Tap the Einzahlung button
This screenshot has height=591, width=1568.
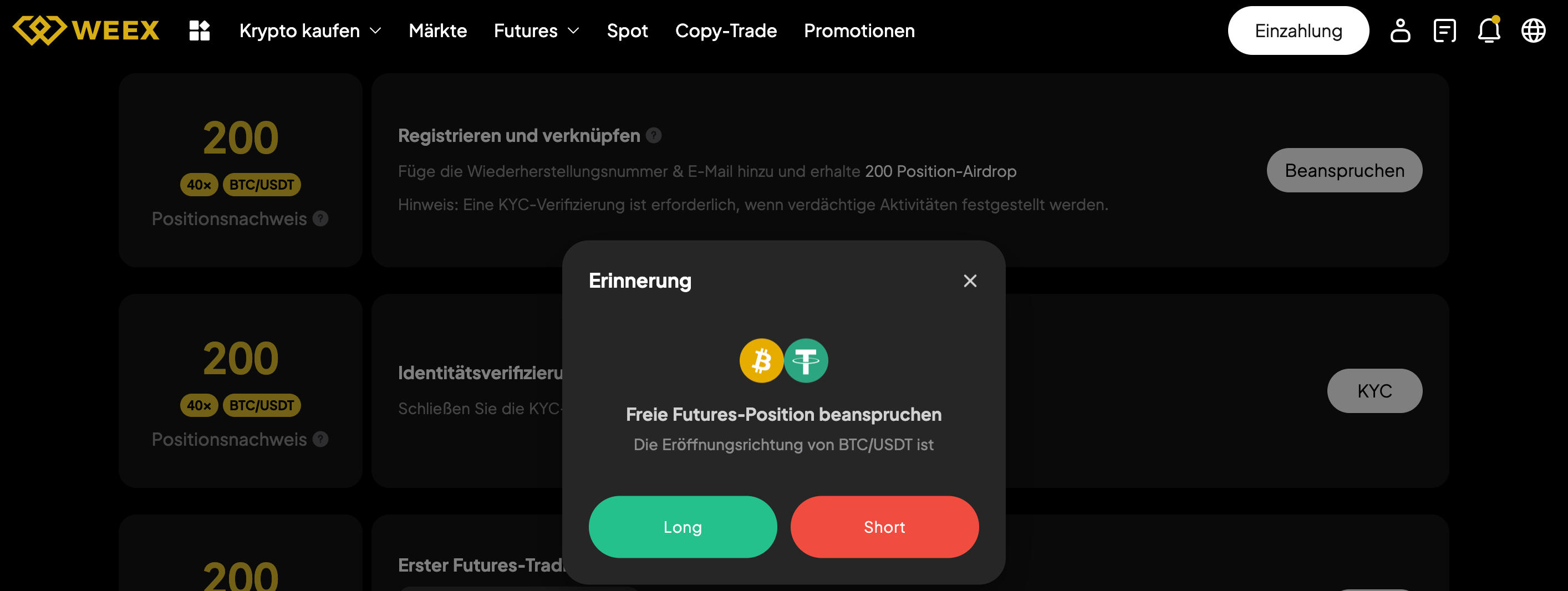pyautogui.click(x=1298, y=30)
